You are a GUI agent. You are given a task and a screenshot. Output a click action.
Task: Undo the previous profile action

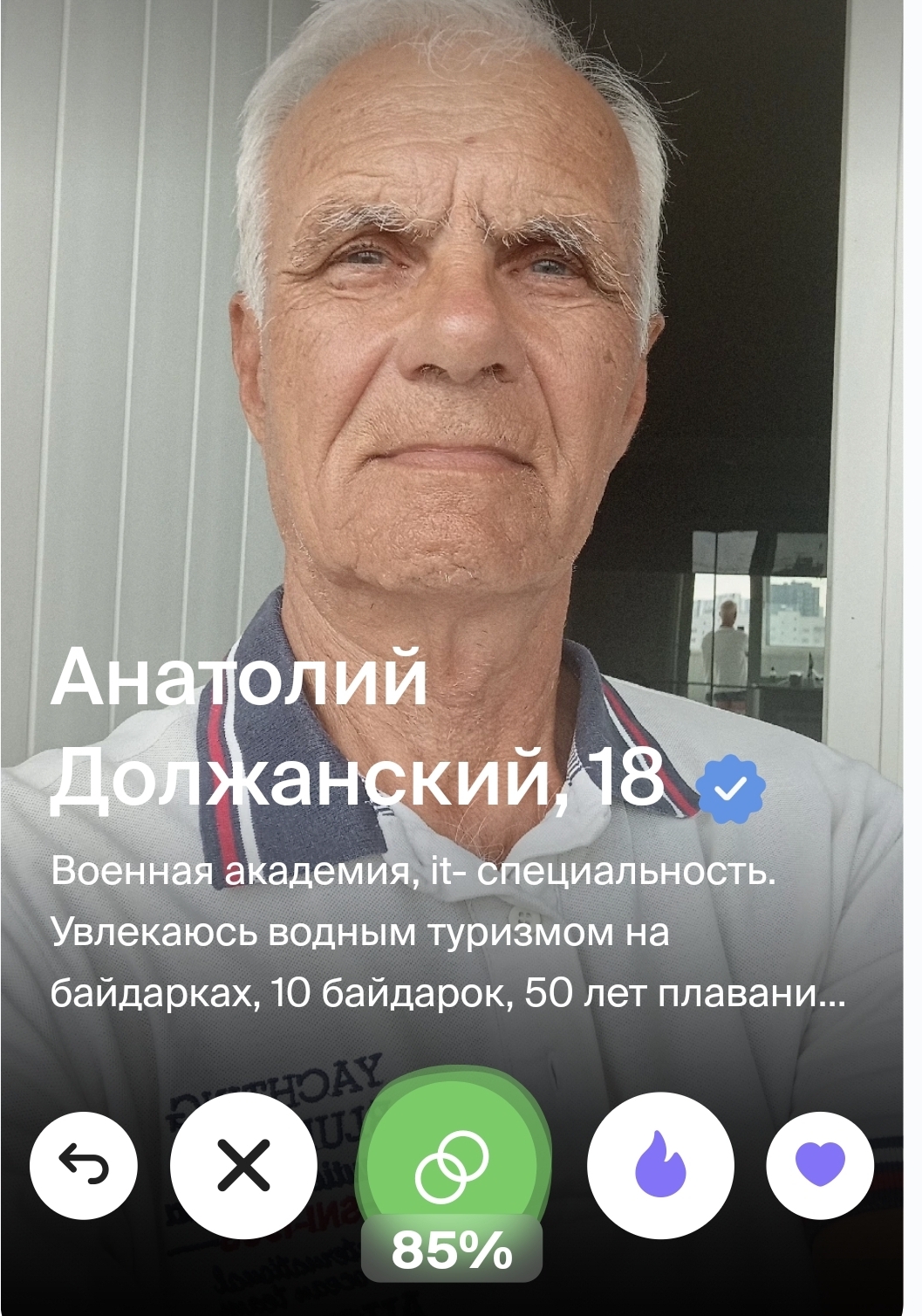[x=84, y=1166]
